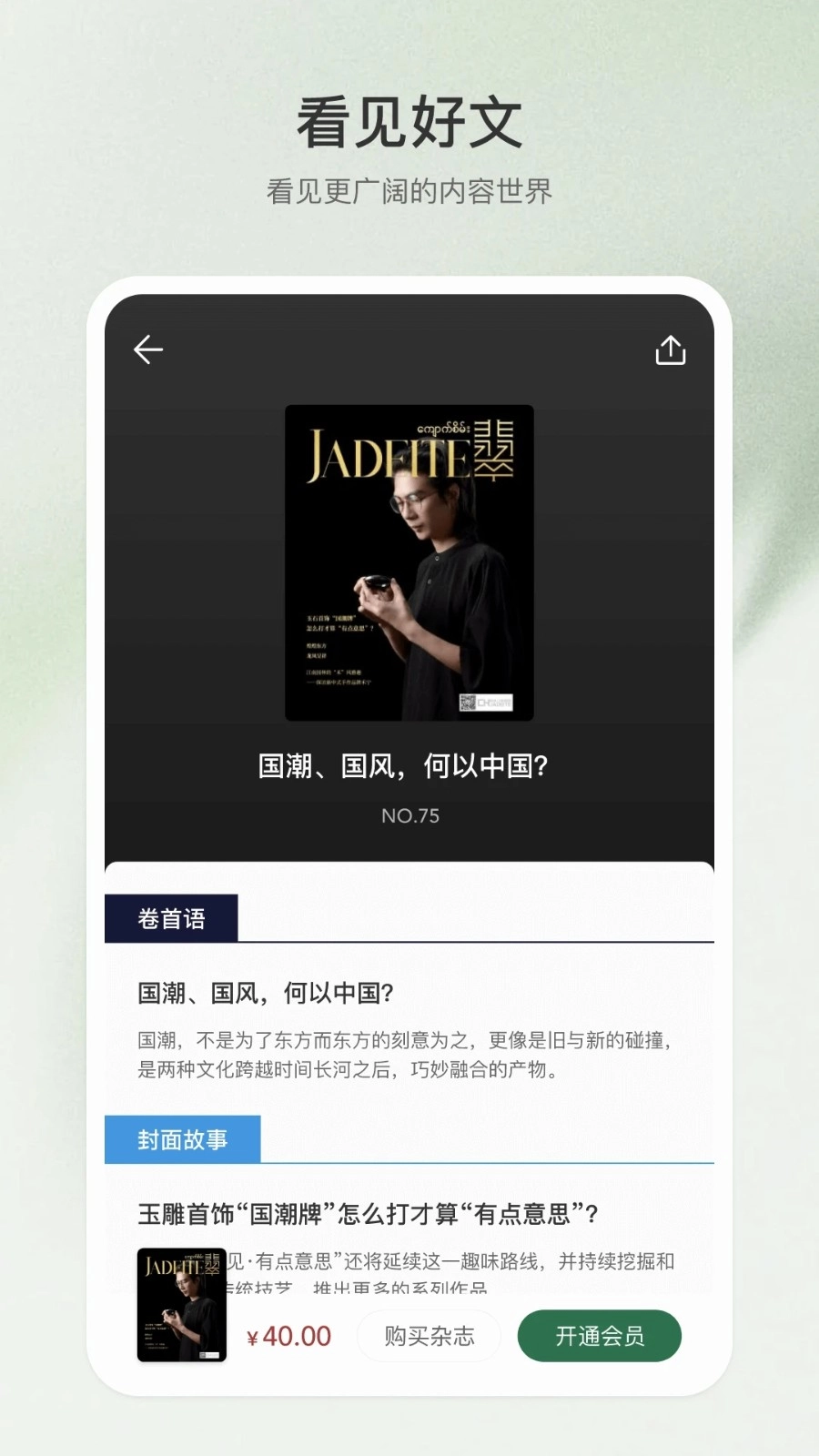819x1456 pixels.
Task: Open sharing options via the share icon
Action: point(671,349)
